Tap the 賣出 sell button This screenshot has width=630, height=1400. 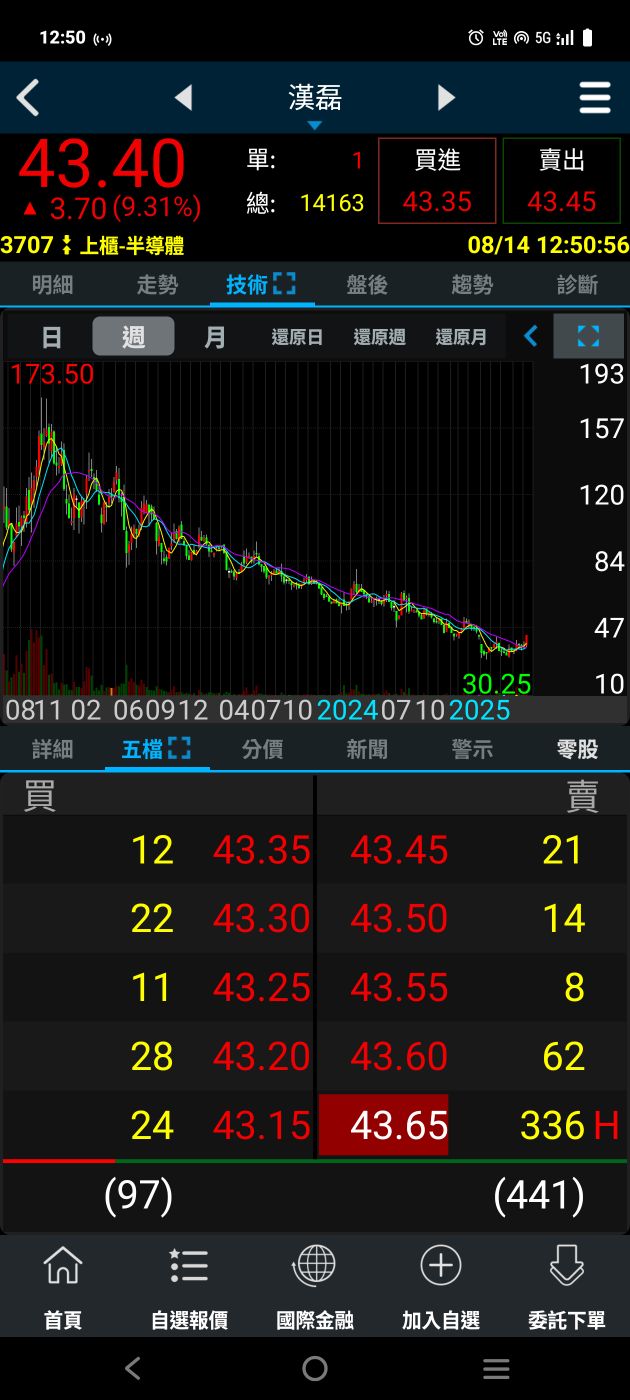[x=561, y=181]
